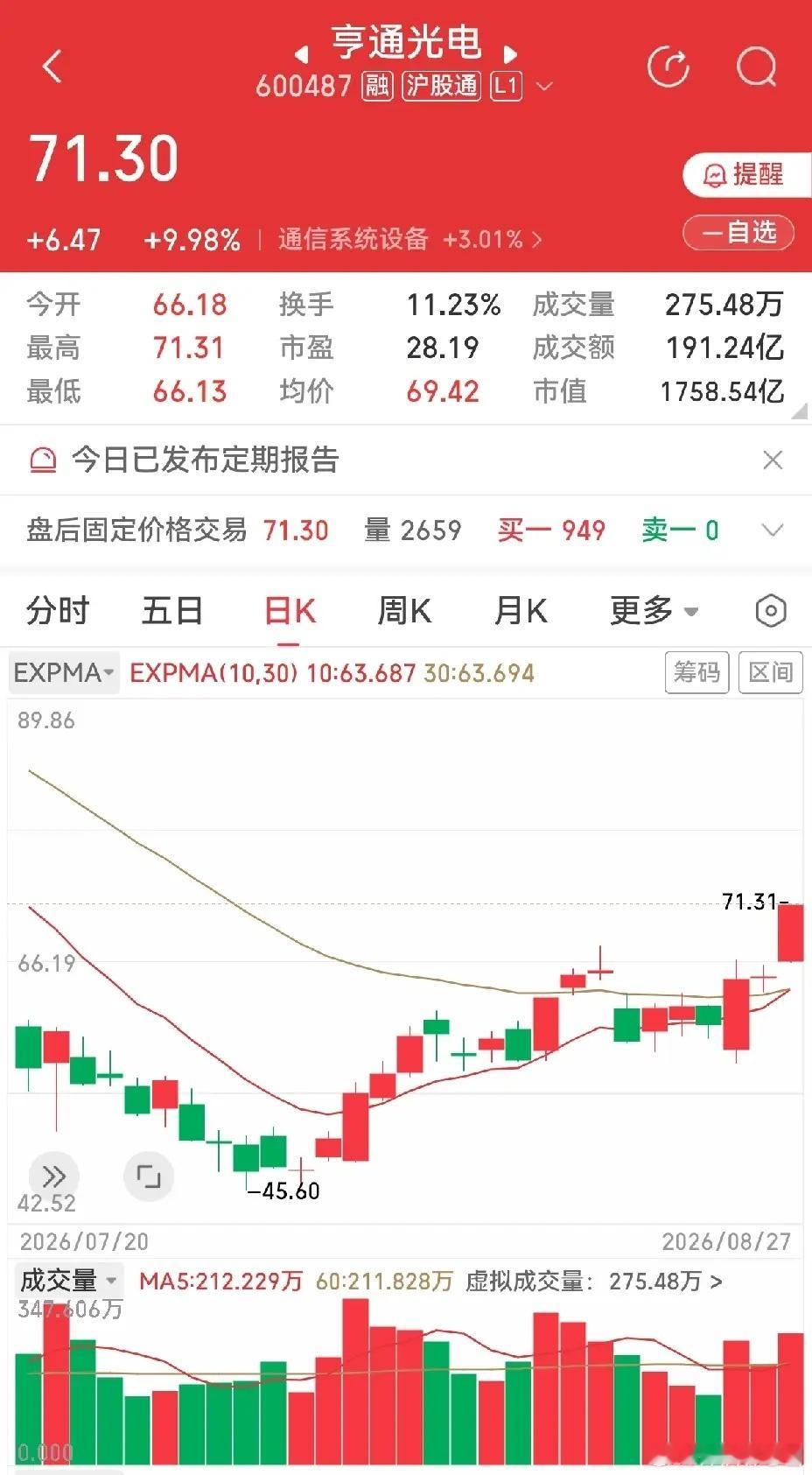Open chart settings hexagon icon
The width and height of the screenshot is (812, 1475).
(x=771, y=611)
